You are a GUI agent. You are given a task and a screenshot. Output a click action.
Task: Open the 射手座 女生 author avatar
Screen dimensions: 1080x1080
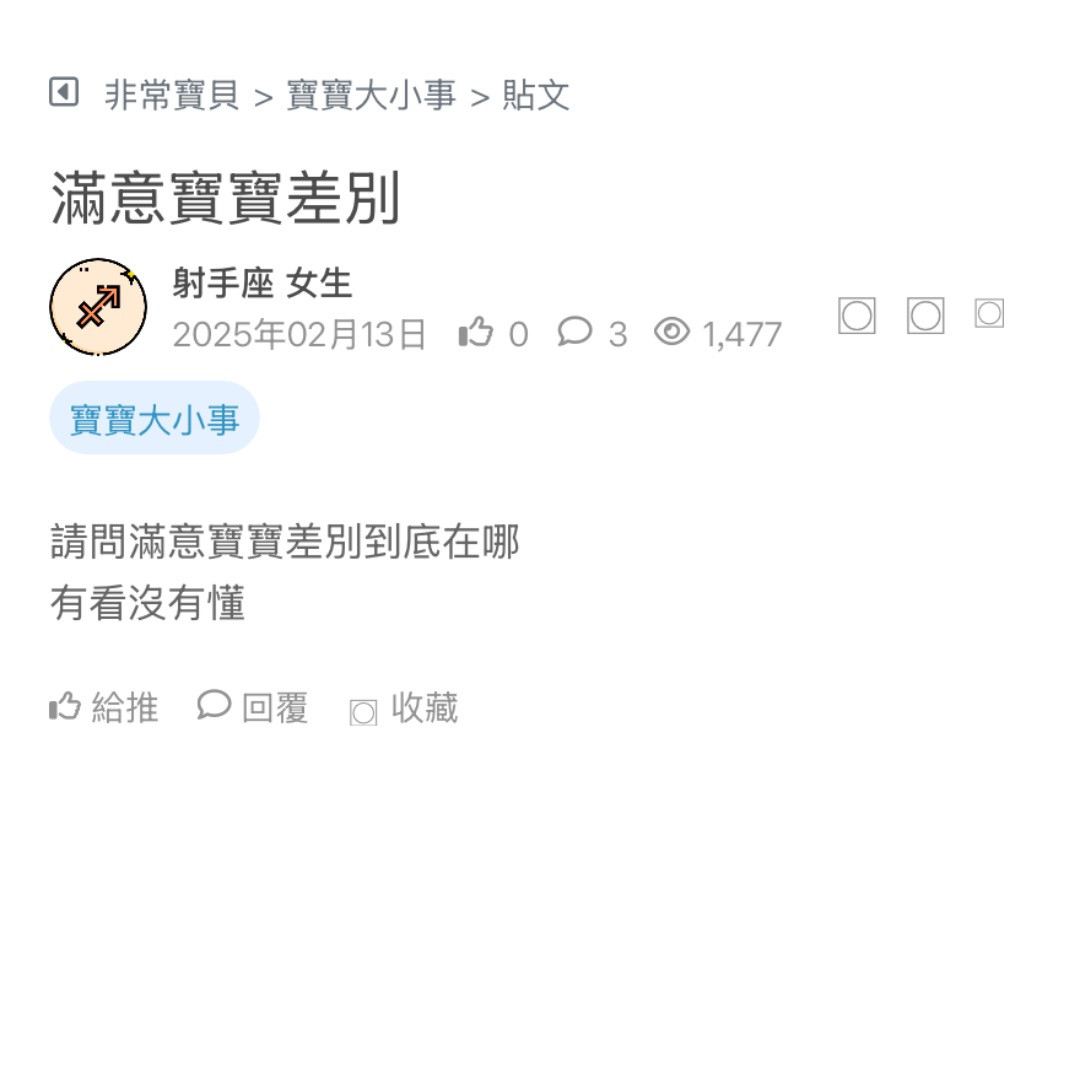coord(98,307)
